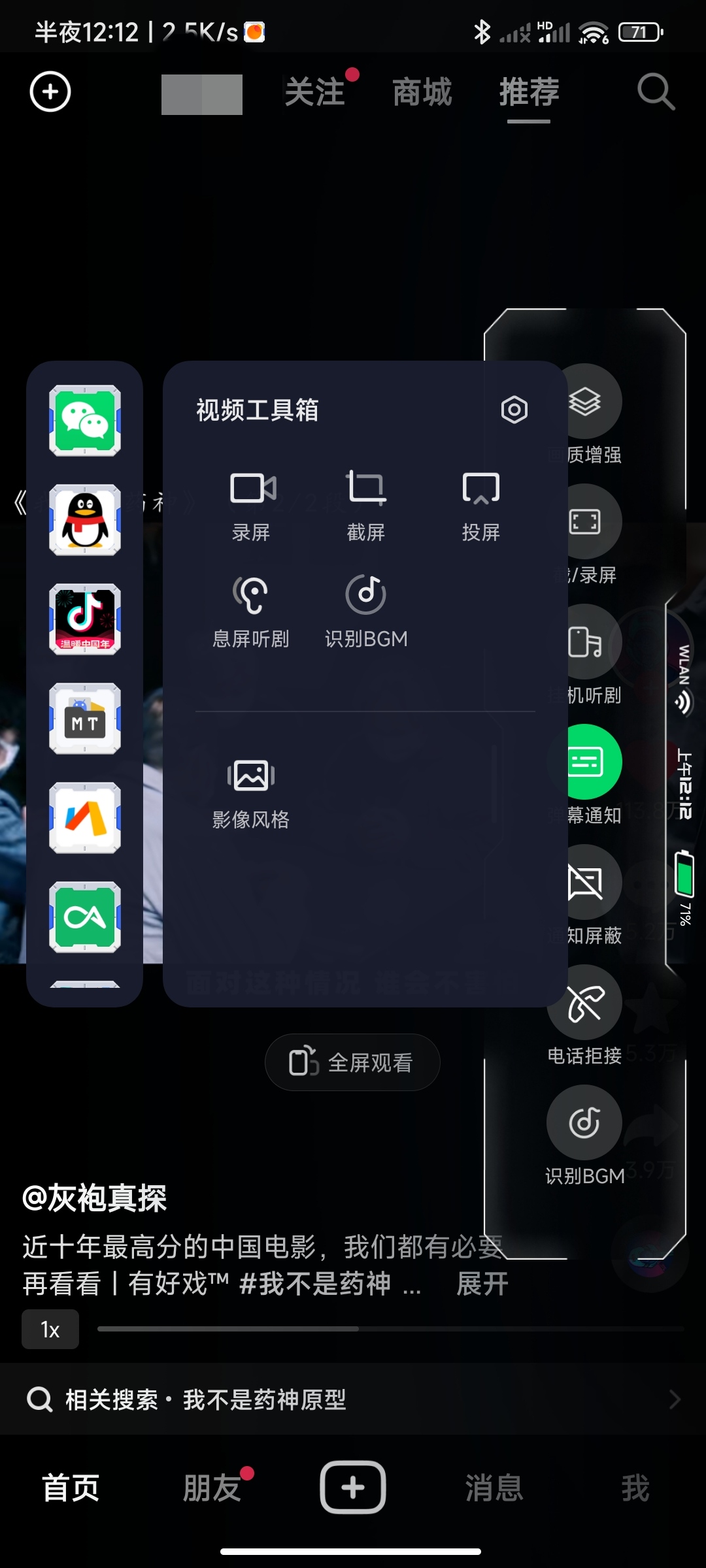Launch QQ from the sidebar
This screenshot has width=706, height=1568.
tap(85, 520)
